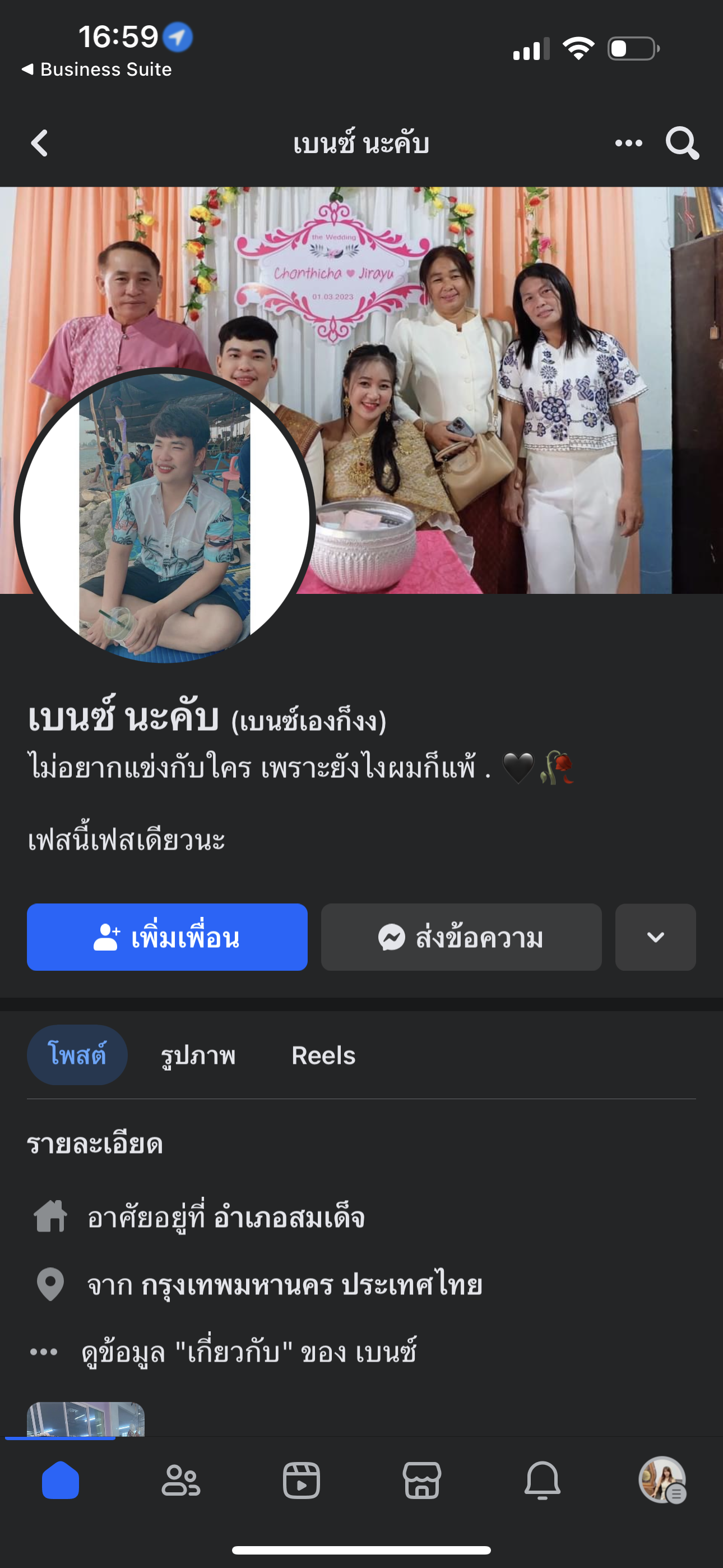Return to Business Suite app
The height and width of the screenshot is (1568, 723).
tap(98, 70)
